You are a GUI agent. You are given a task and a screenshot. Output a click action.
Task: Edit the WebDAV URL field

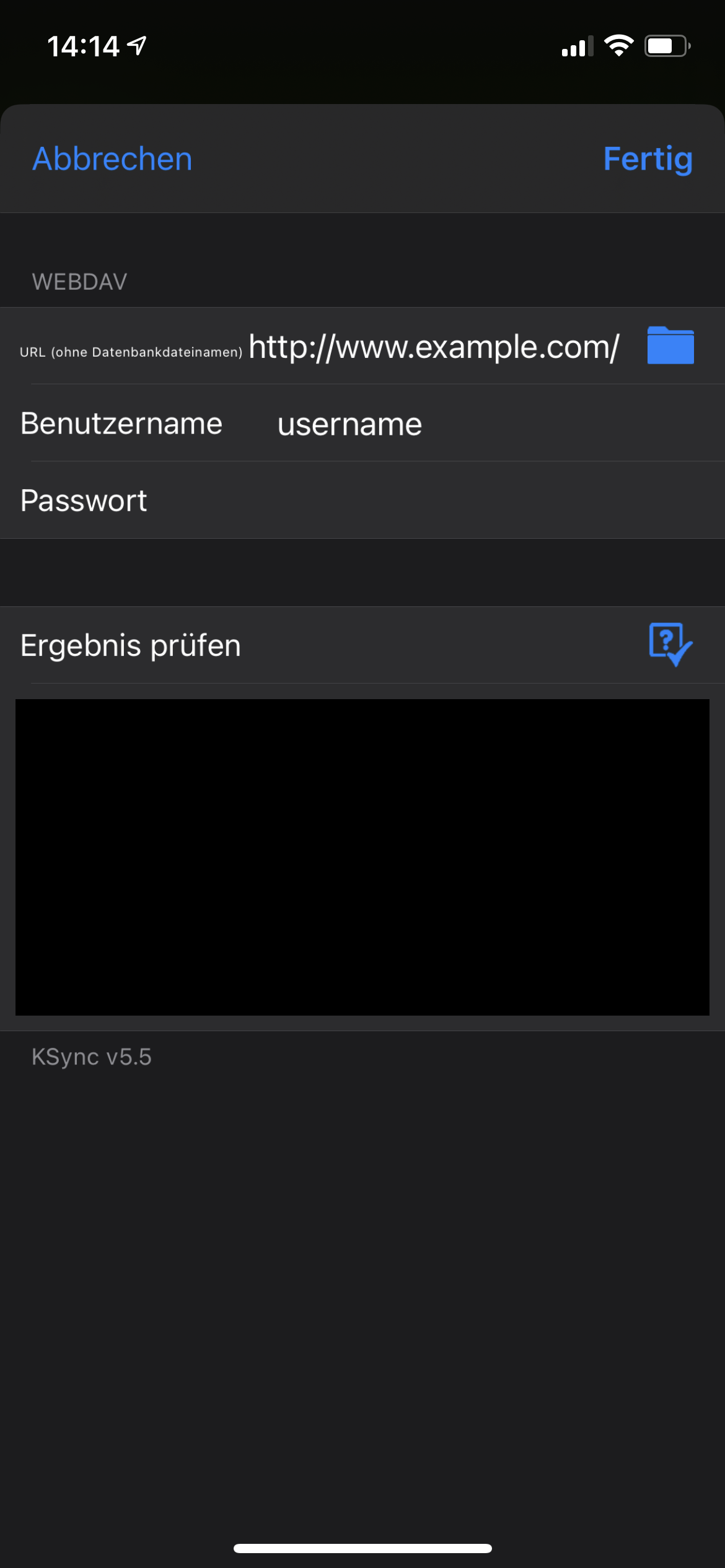click(x=434, y=347)
